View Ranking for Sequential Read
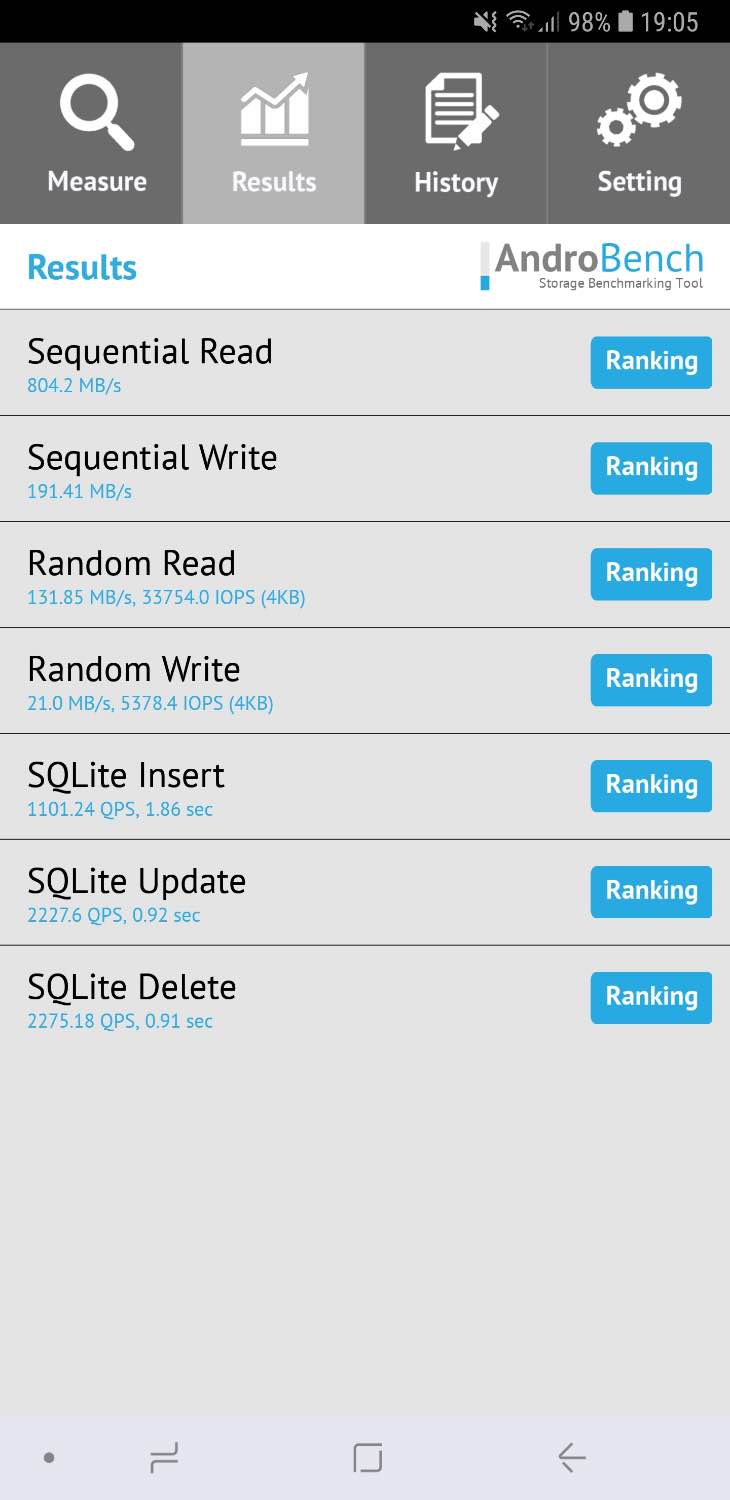Viewport: 730px width, 1500px height. point(651,362)
